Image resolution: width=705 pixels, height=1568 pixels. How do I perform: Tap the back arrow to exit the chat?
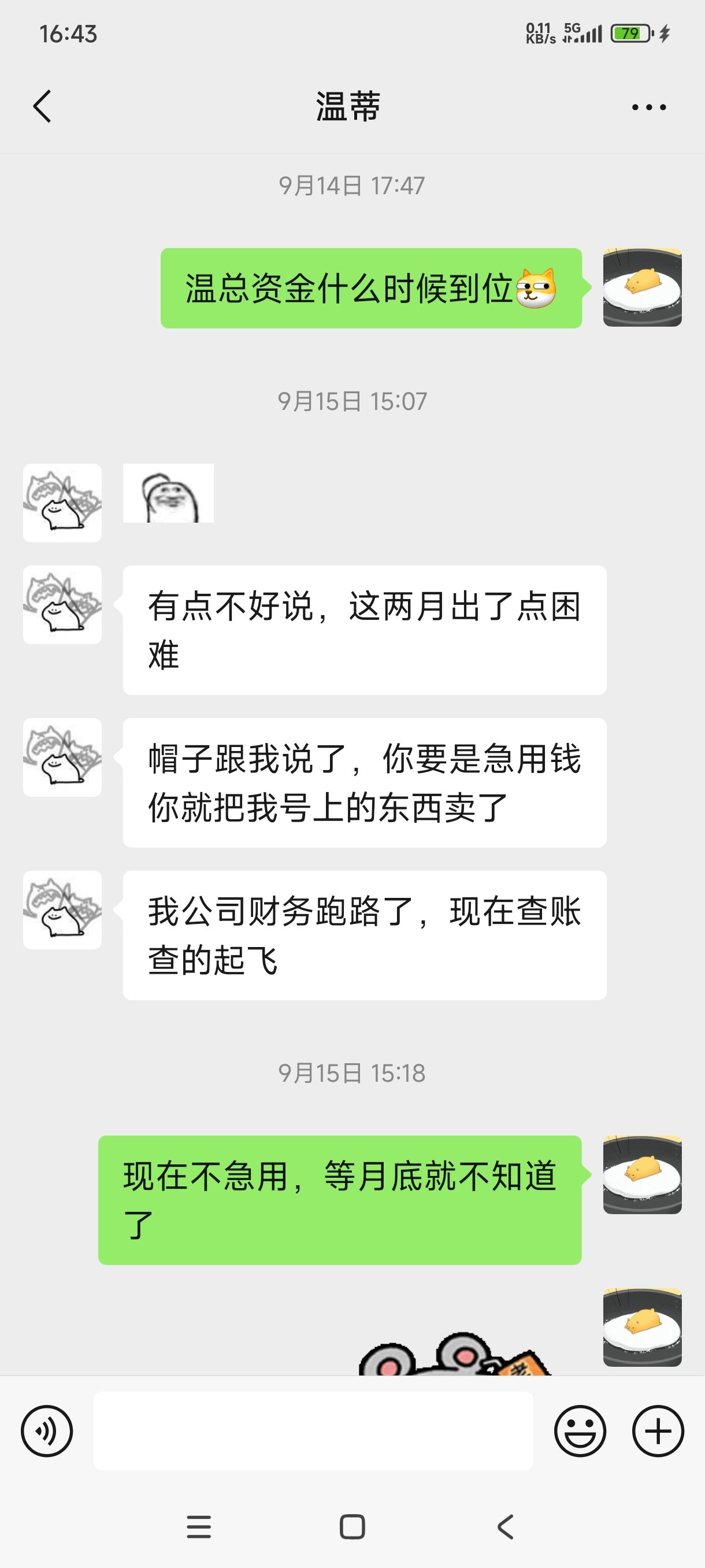[x=43, y=106]
